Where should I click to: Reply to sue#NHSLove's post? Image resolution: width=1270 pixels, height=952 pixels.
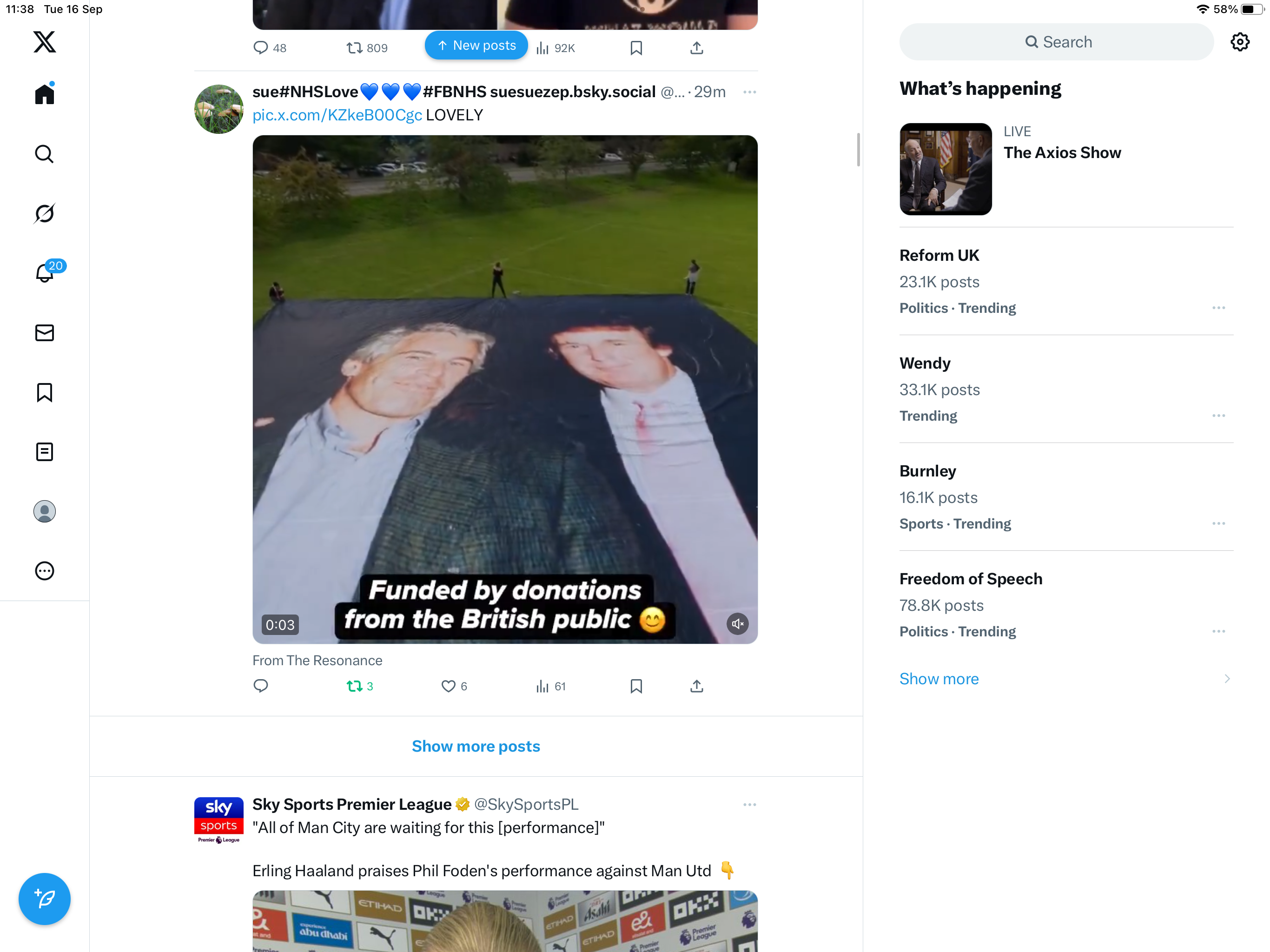click(x=261, y=686)
